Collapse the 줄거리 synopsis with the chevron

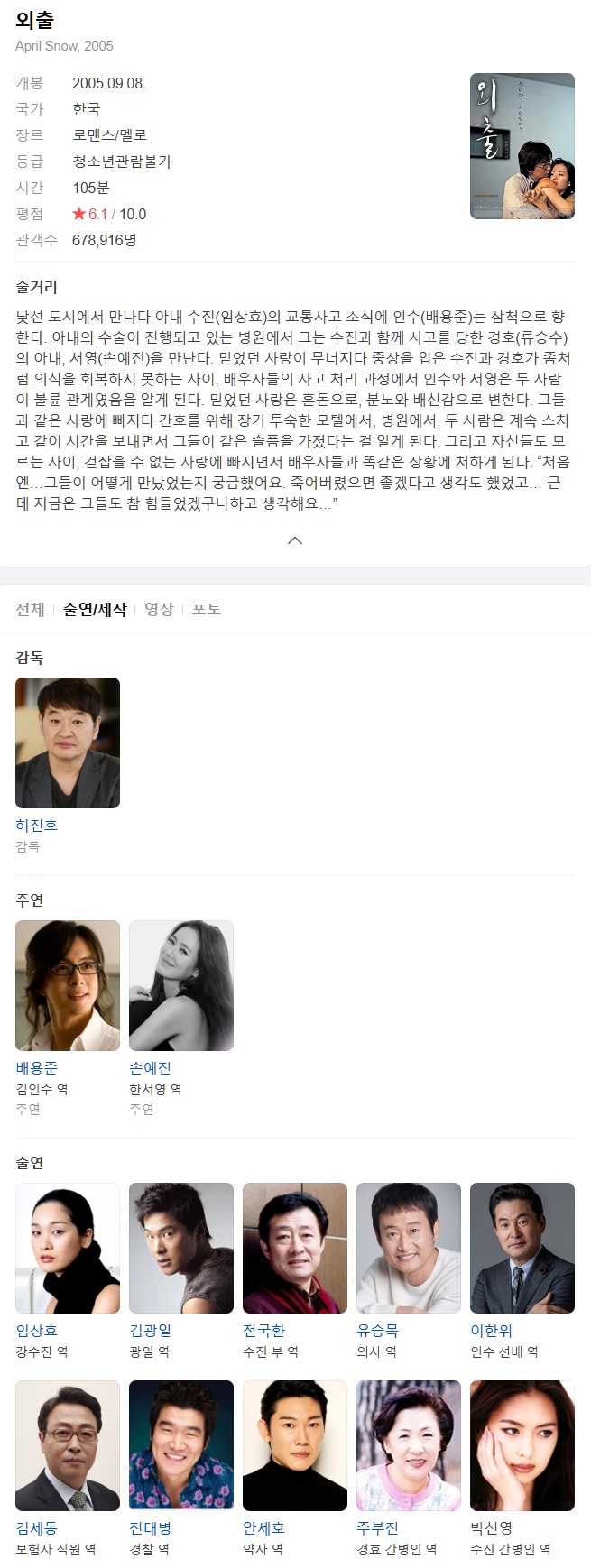(294, 540)
